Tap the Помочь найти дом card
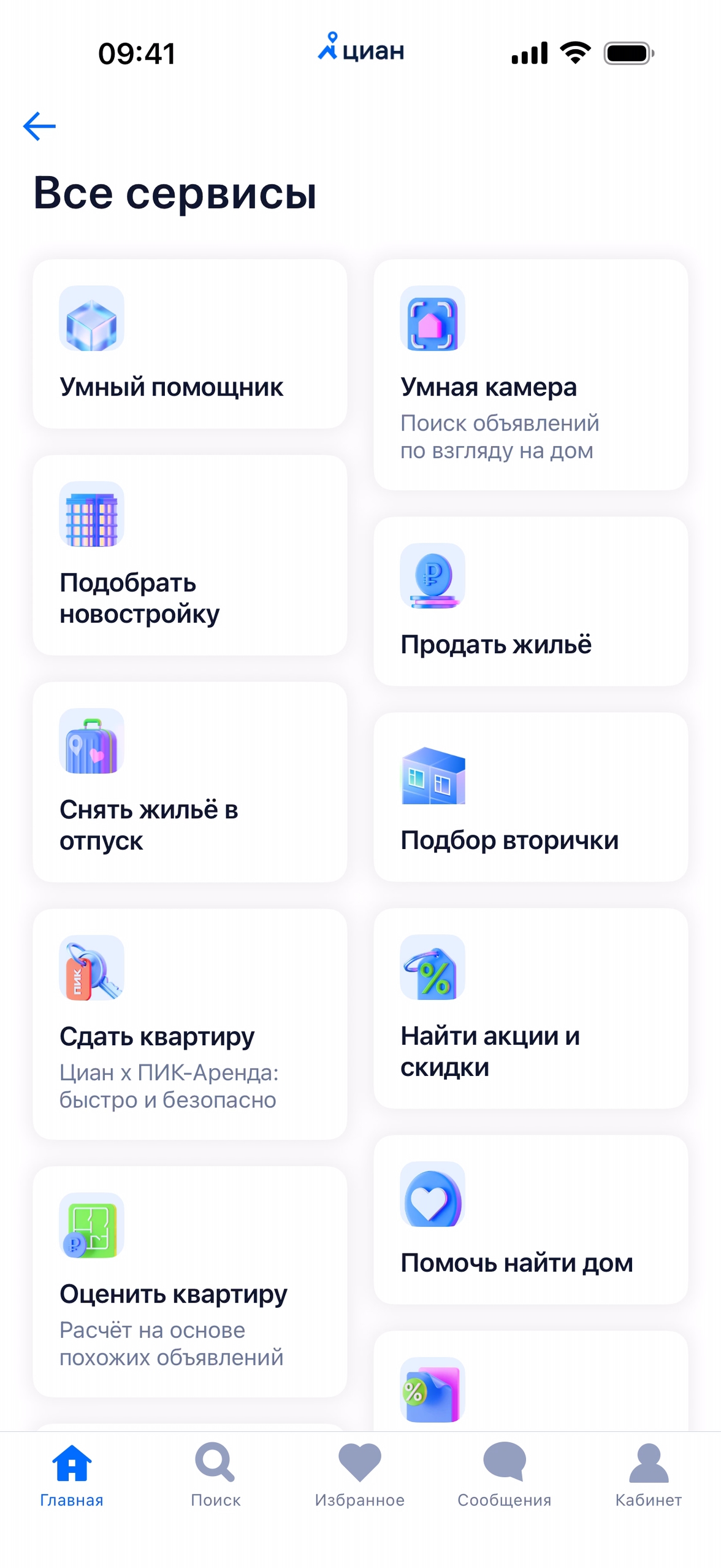 tap(530, 1220)
